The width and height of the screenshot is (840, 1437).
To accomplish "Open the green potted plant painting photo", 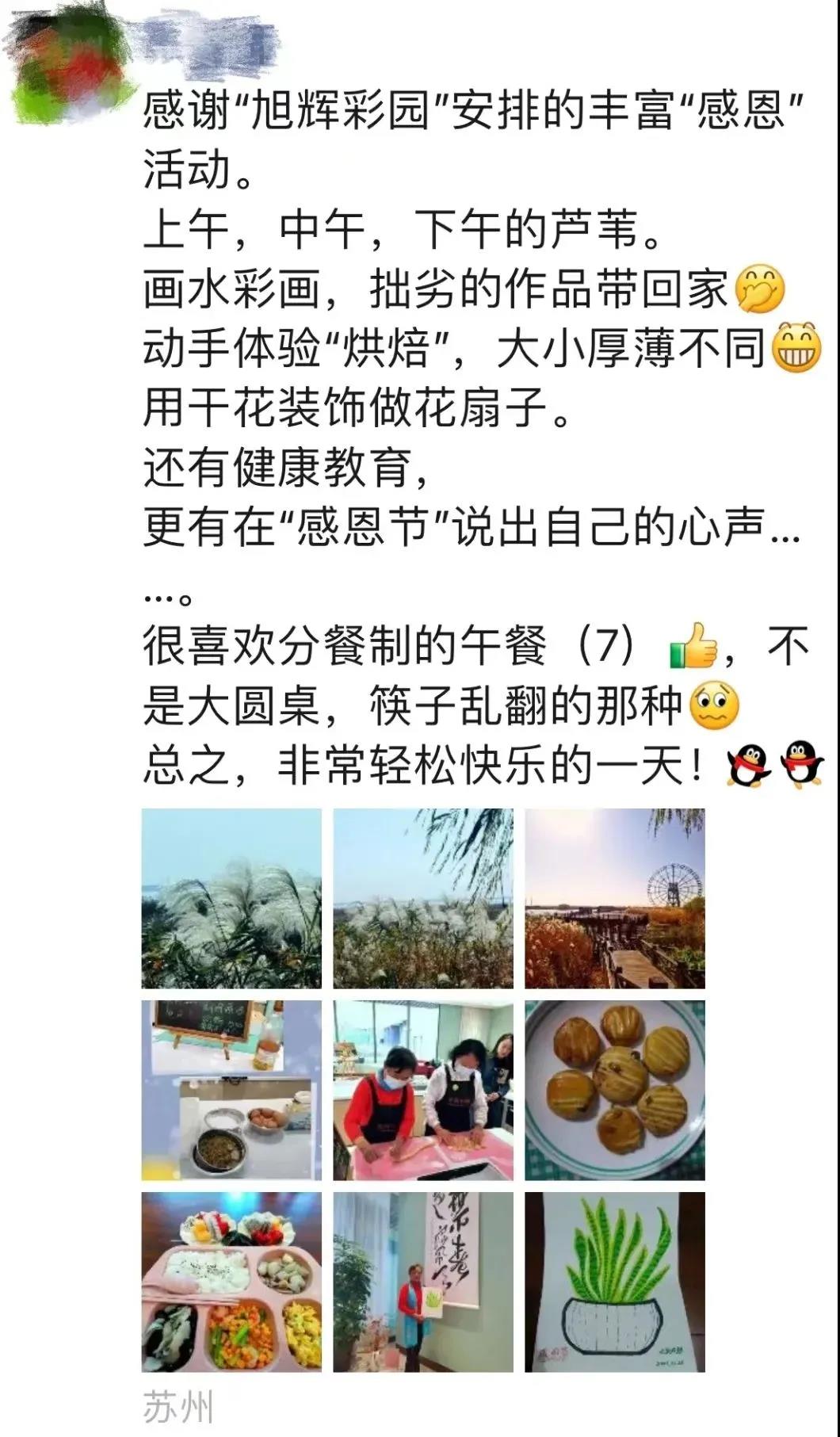I will 615,1282.
